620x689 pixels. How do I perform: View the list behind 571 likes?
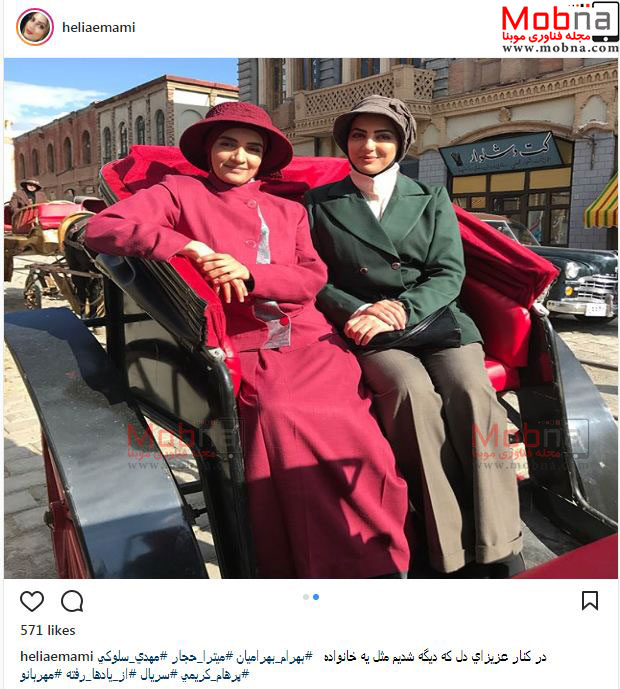(x=48, y=632)
